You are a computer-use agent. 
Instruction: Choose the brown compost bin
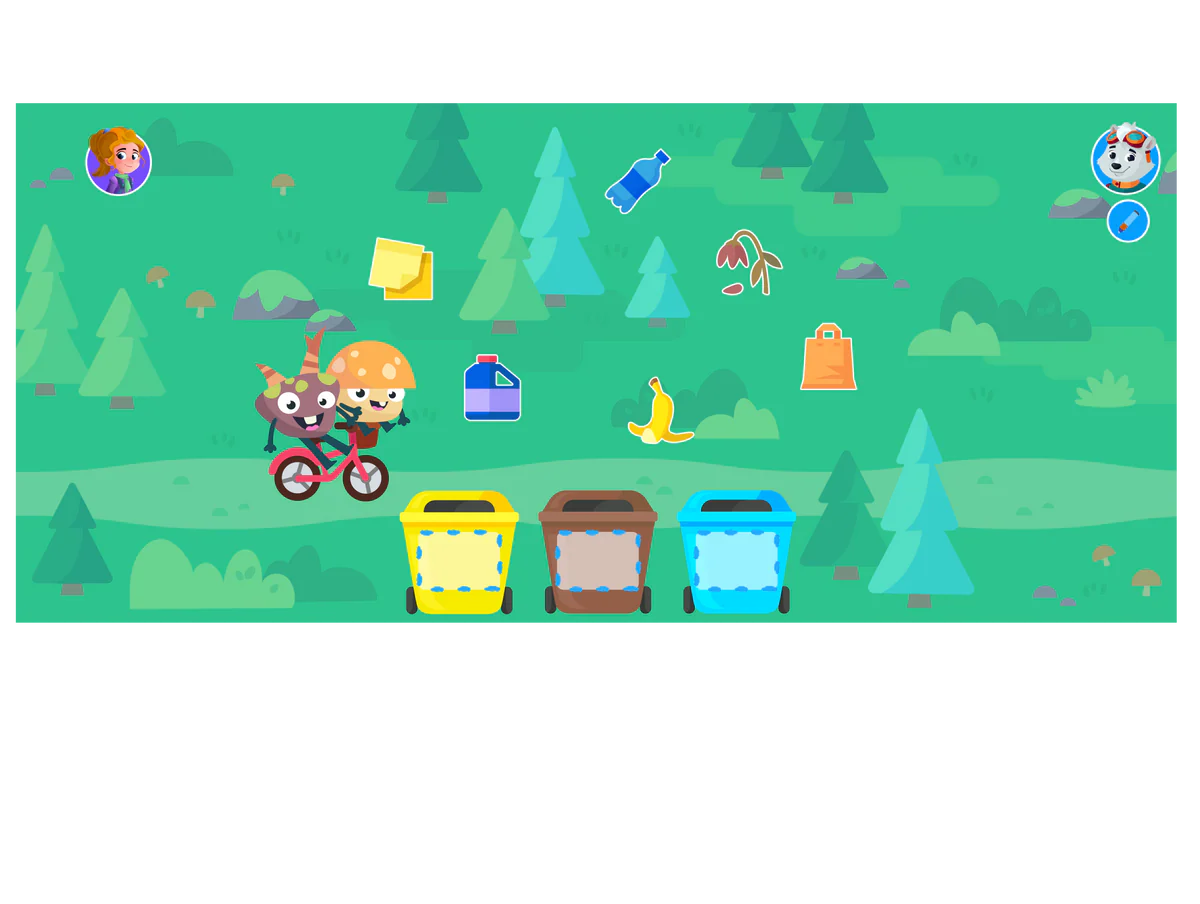pyautogui.click(x=598, y=554)
